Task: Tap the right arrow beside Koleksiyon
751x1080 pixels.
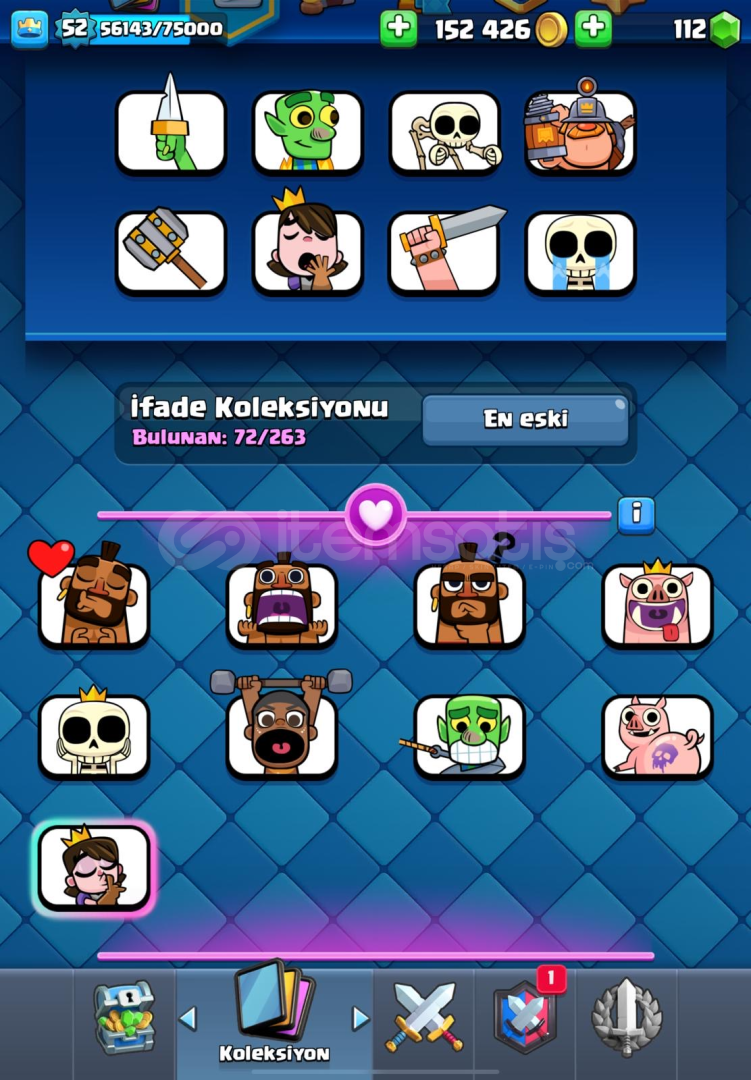Action: click(x=361, y=1018)
